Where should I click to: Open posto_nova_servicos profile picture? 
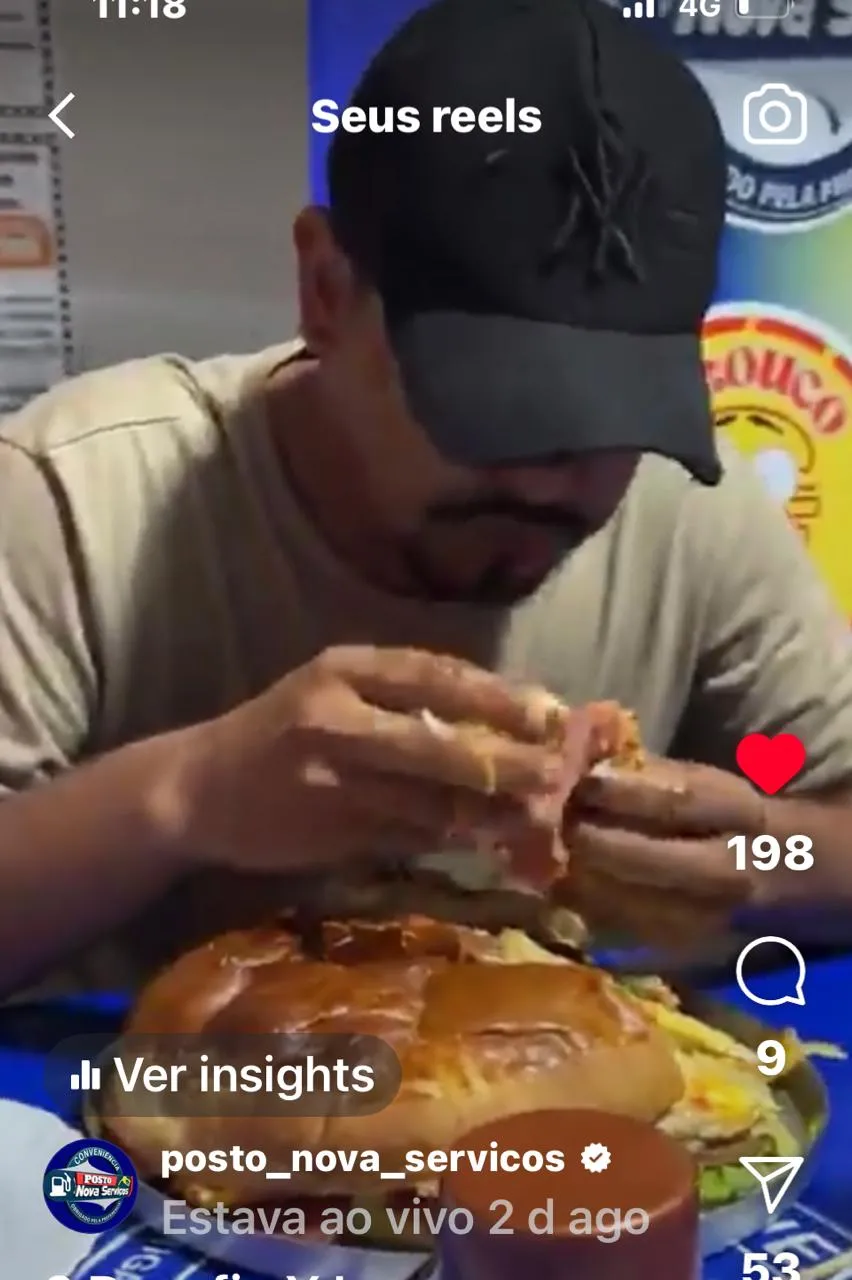[x=91, y=1186]
